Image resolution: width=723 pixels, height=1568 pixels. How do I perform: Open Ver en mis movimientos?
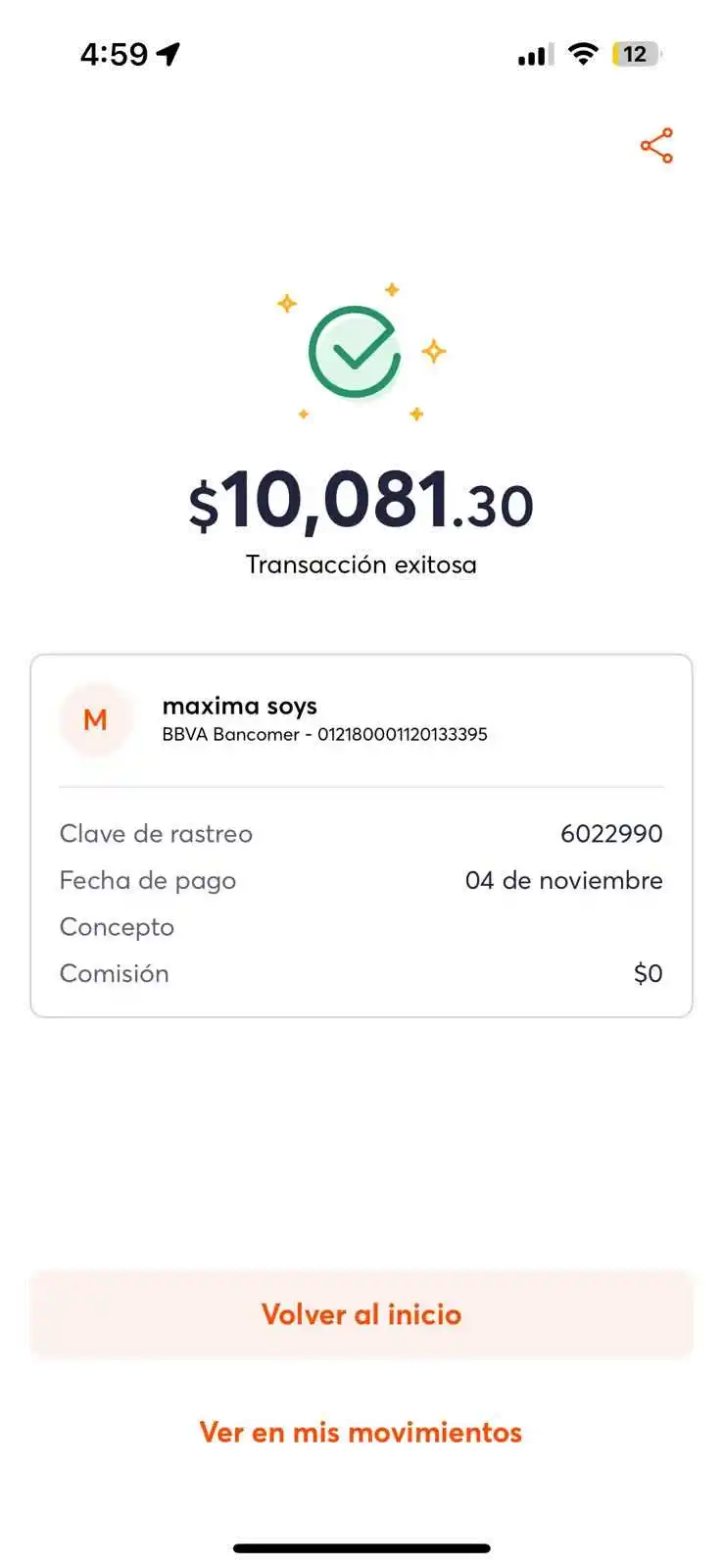pyautogui.click(x=361, y=1432)
